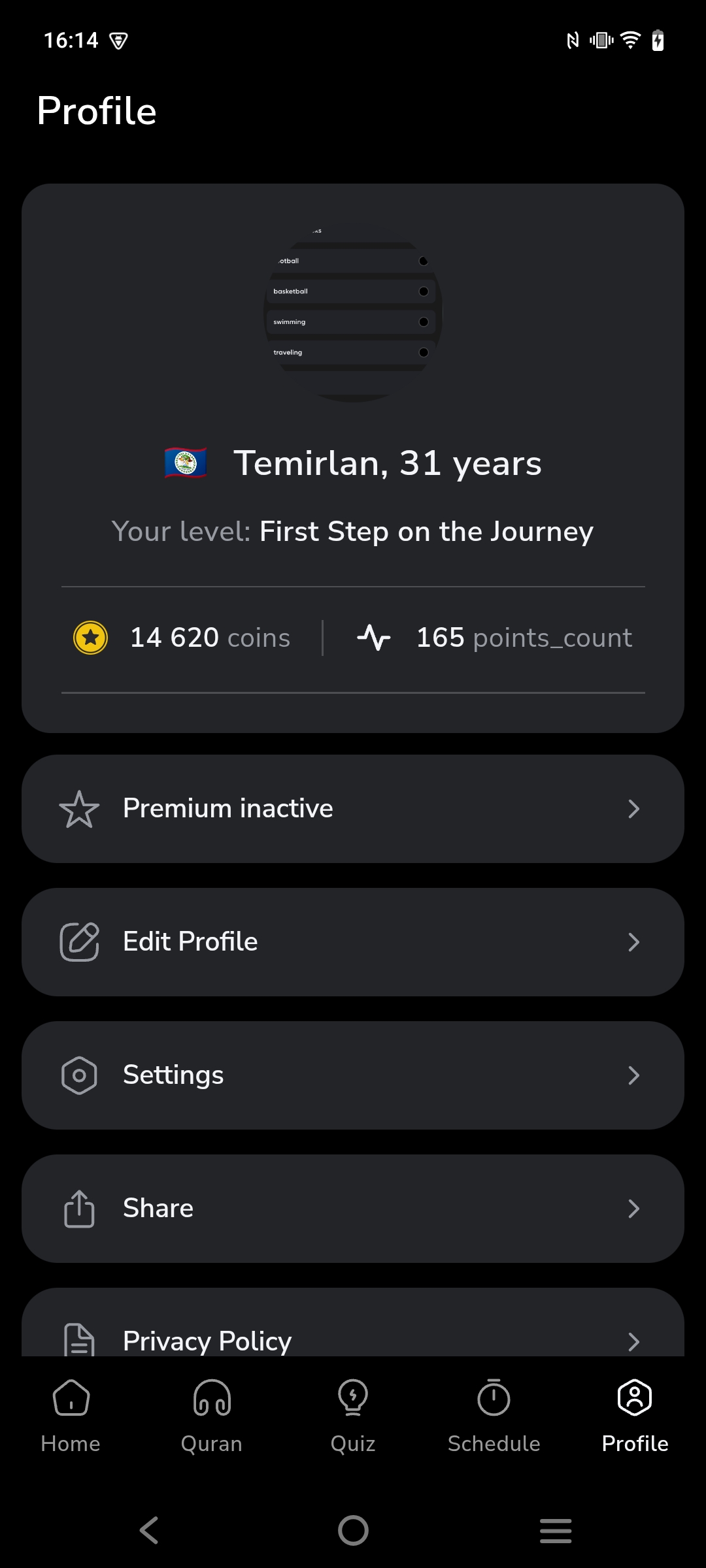Open the Quiz tab
Screen dimensions: 706x1568
coord(353,1415)
